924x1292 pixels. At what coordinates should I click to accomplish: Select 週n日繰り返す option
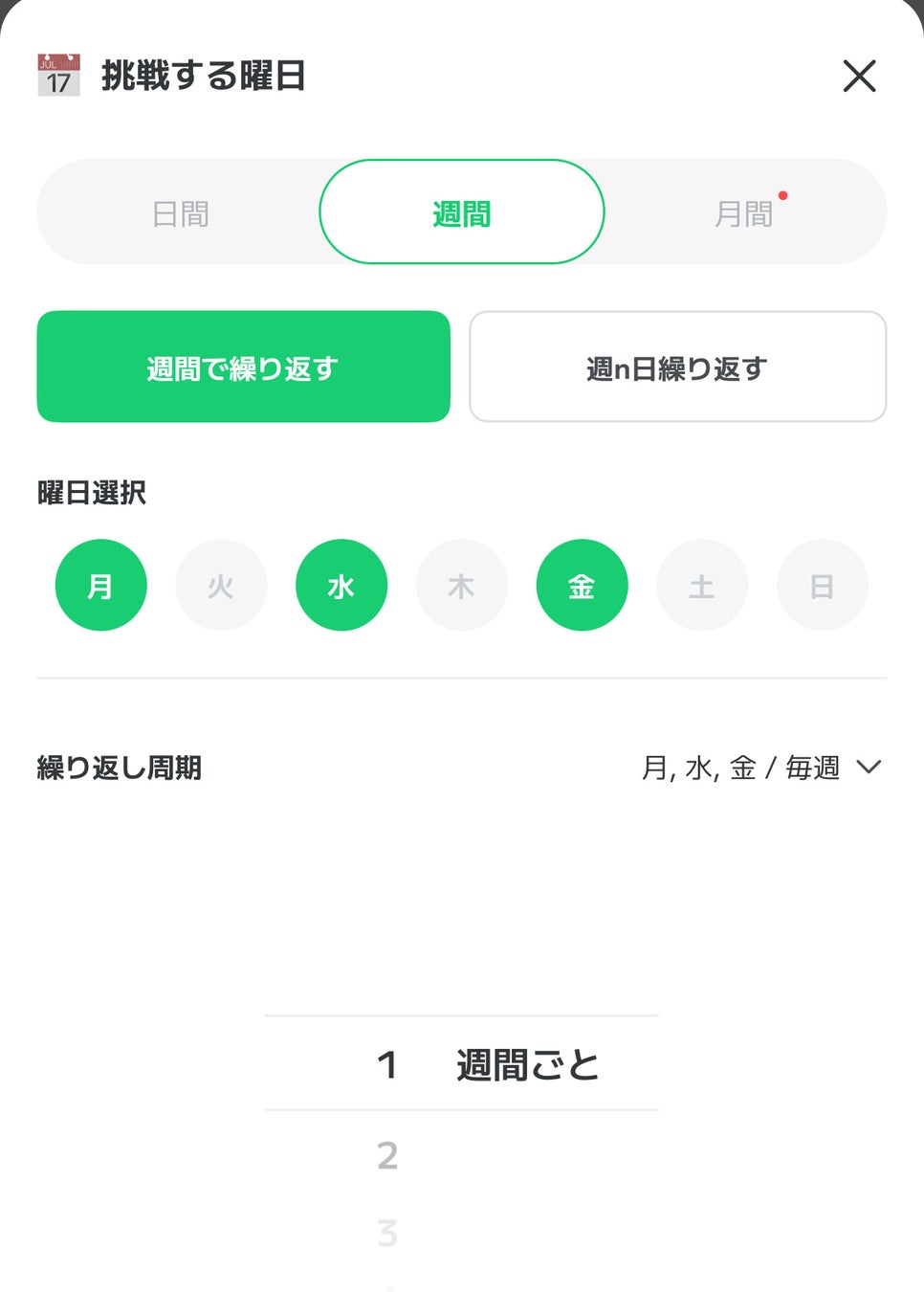[677, 367]
